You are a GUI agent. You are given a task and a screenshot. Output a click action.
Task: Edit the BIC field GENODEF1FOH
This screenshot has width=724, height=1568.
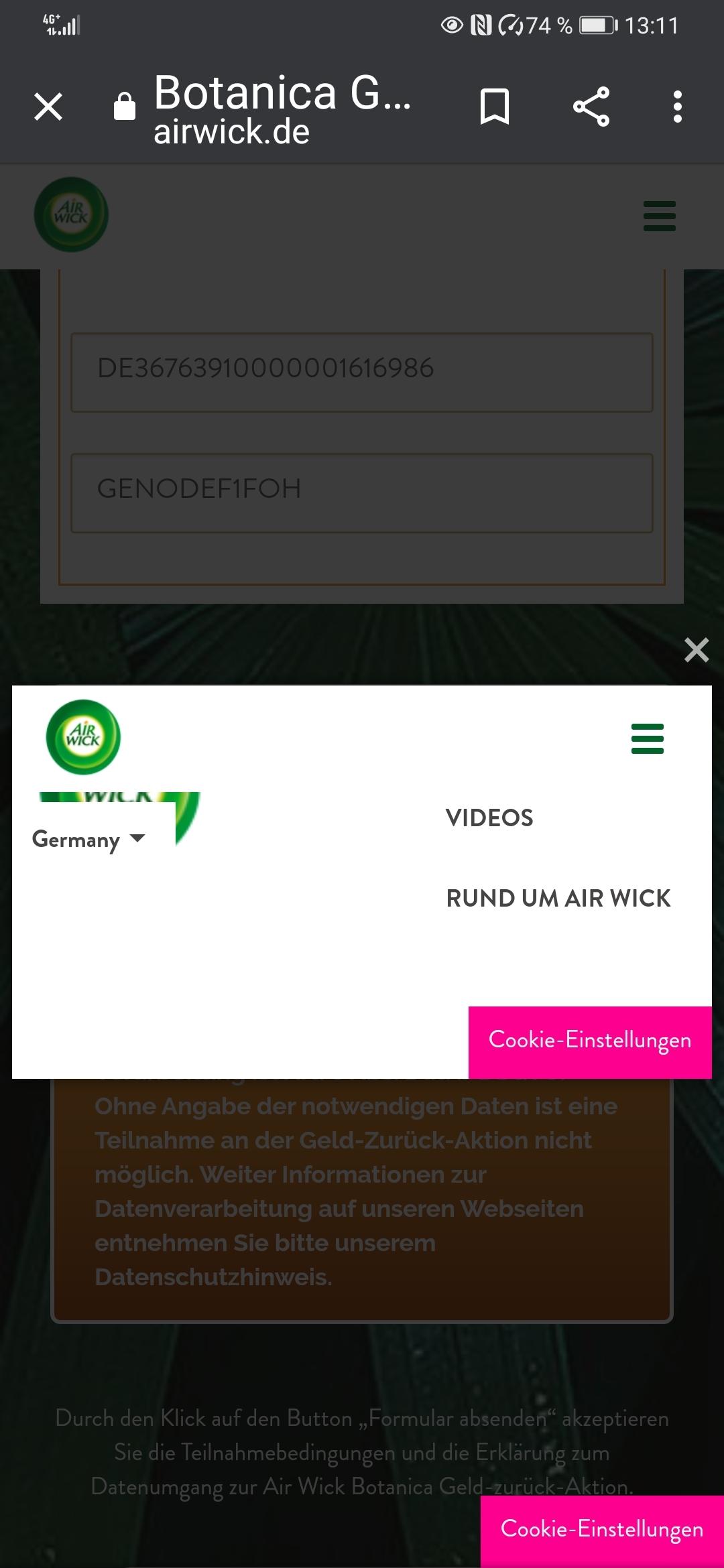click(362, 493)
